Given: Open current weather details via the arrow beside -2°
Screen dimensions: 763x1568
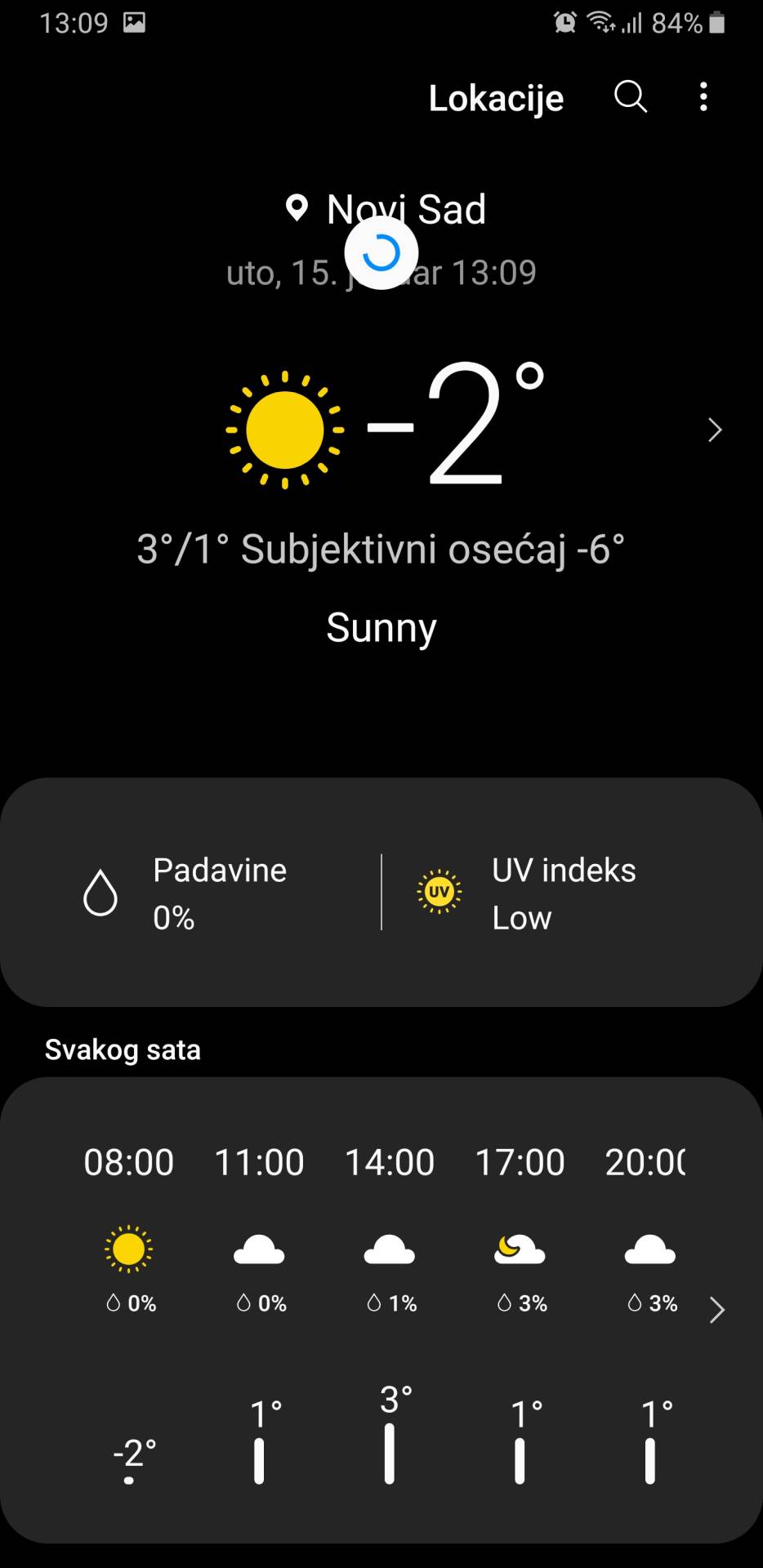Looking at the screenshot, I should tap(715, 430).
